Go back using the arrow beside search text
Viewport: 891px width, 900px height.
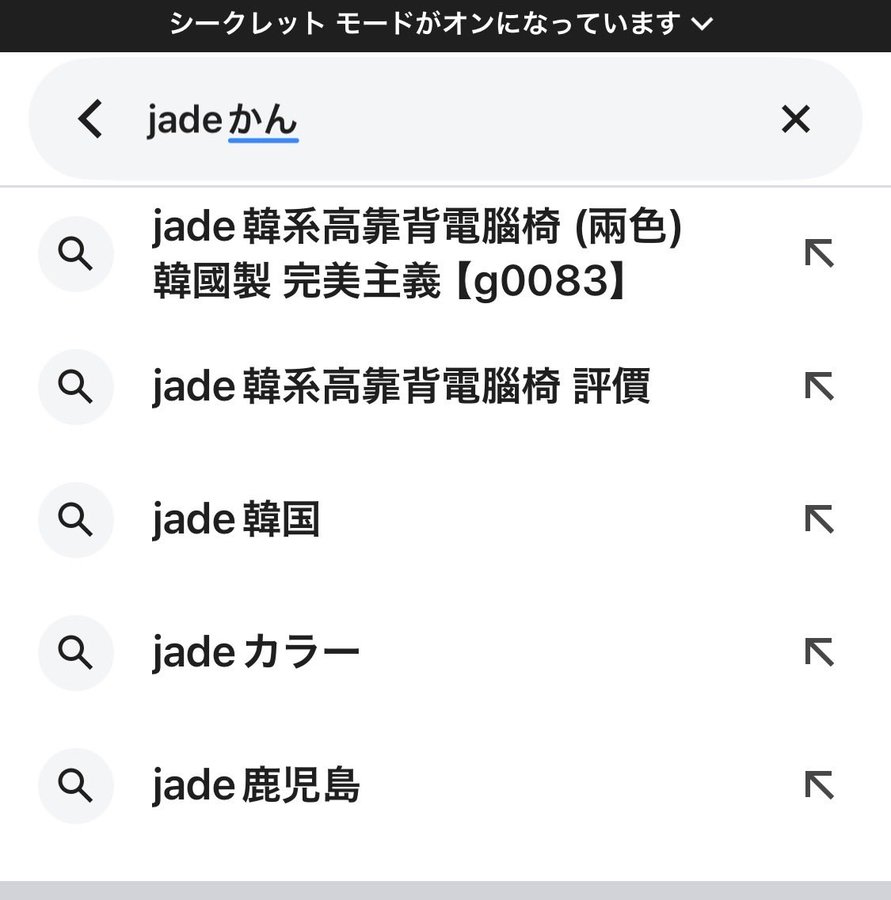(x=90, y=120)
